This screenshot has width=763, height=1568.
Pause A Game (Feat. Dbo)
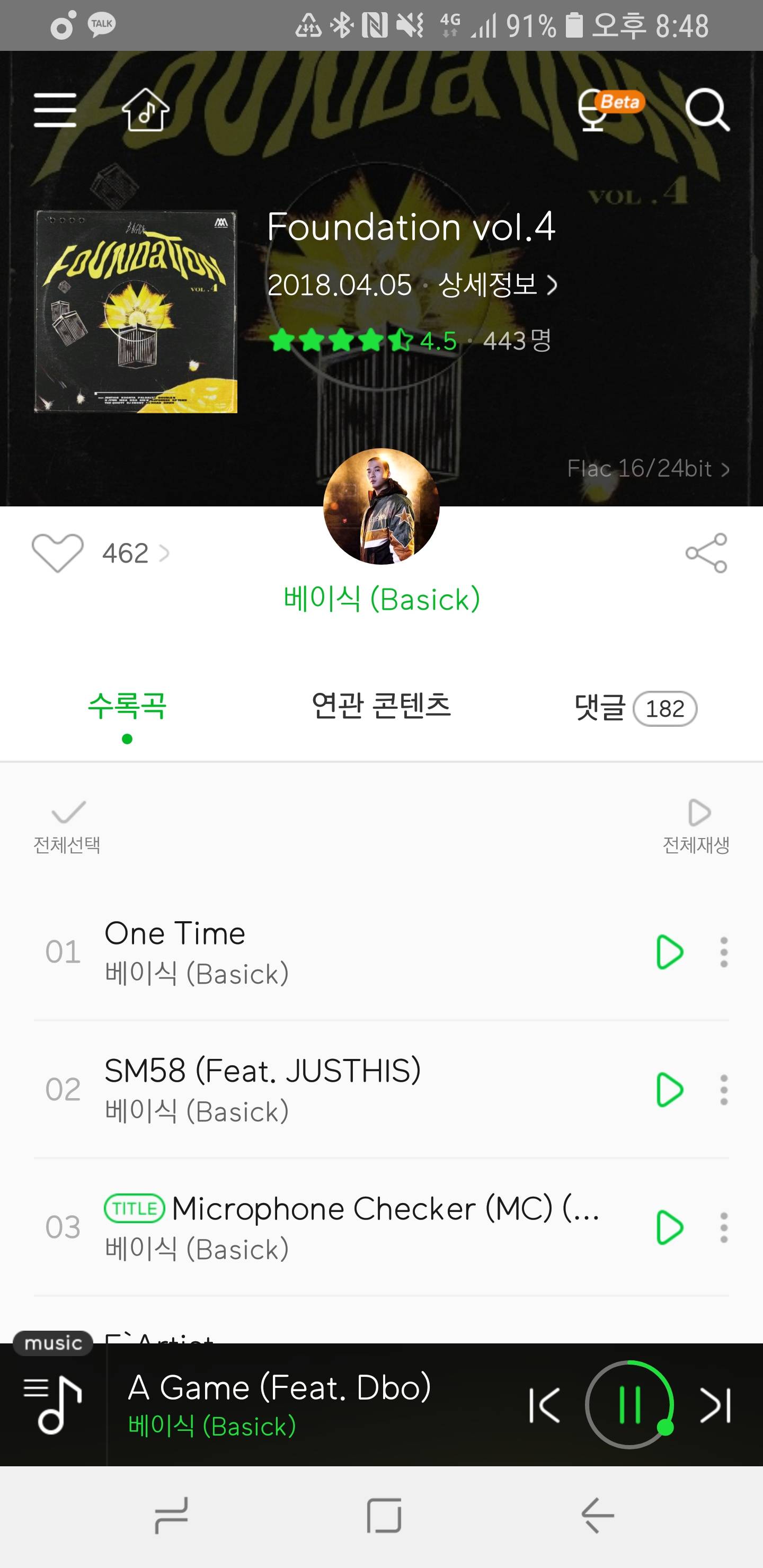click(x=629, y=1405)
